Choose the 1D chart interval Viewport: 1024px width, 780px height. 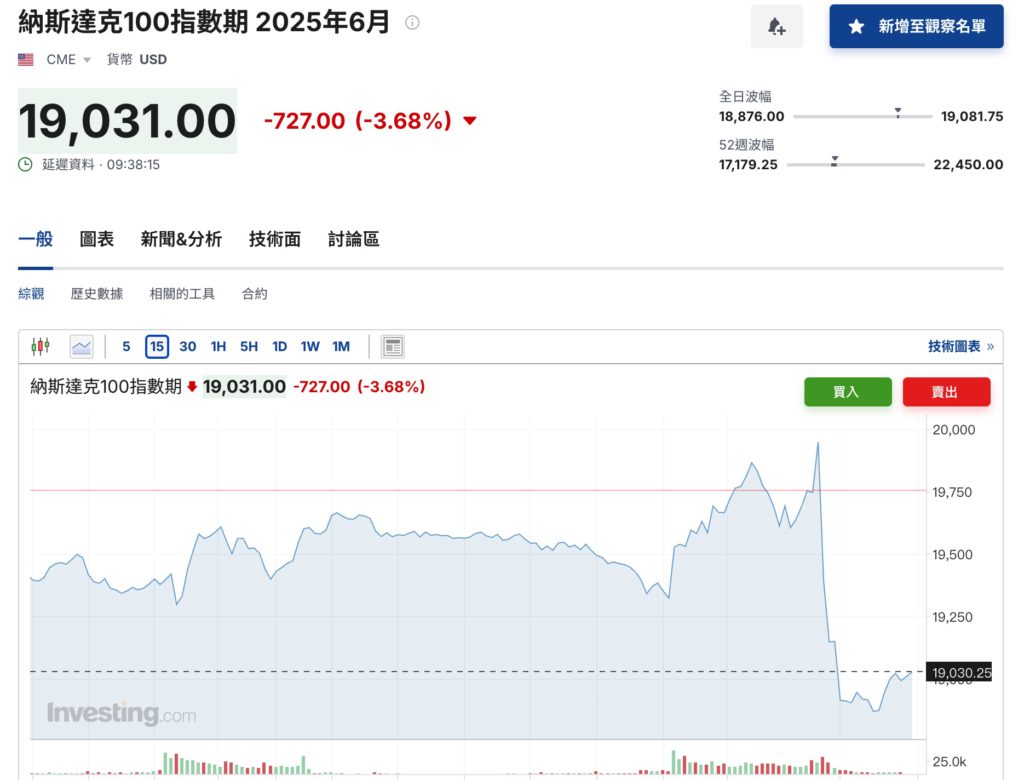279,347
